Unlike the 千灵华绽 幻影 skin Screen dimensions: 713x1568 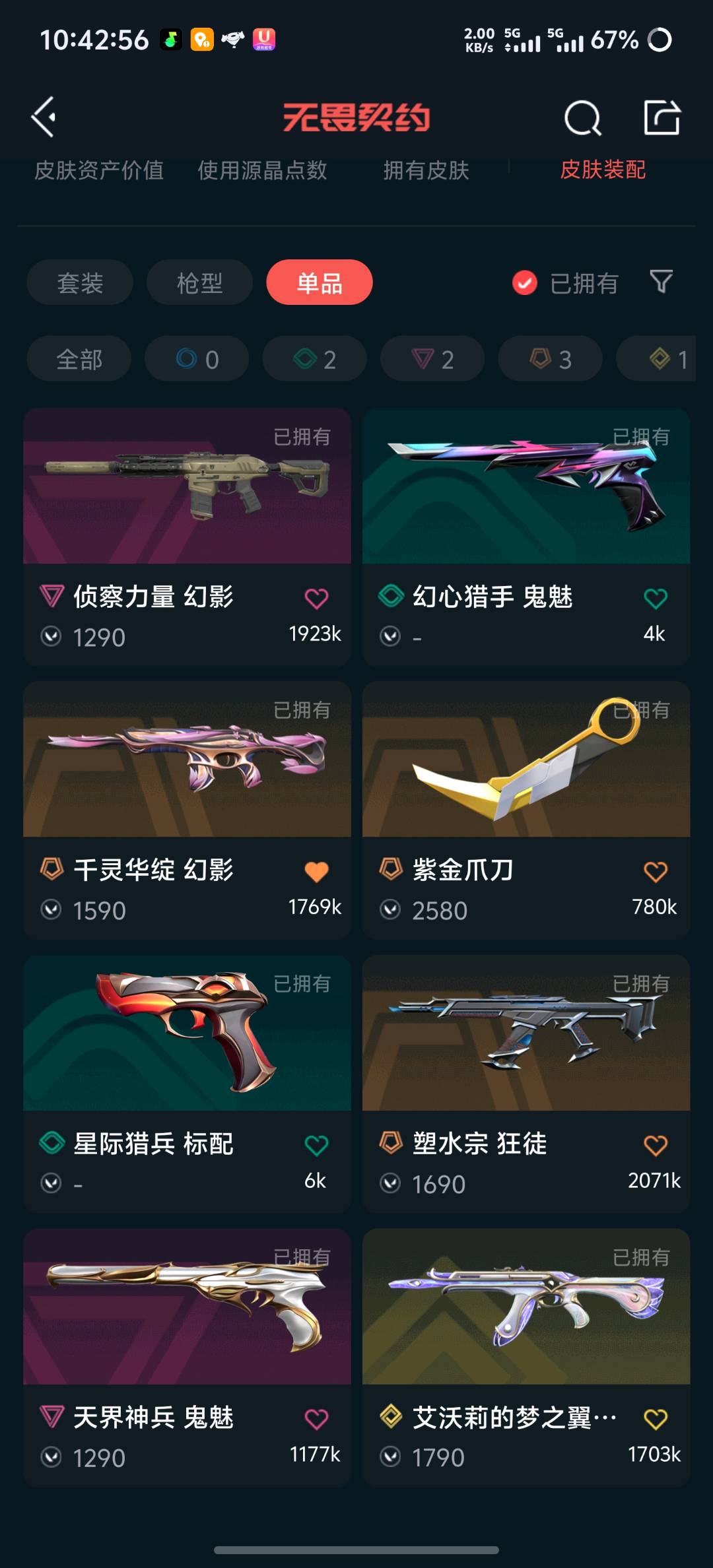[x=316, y=872]
